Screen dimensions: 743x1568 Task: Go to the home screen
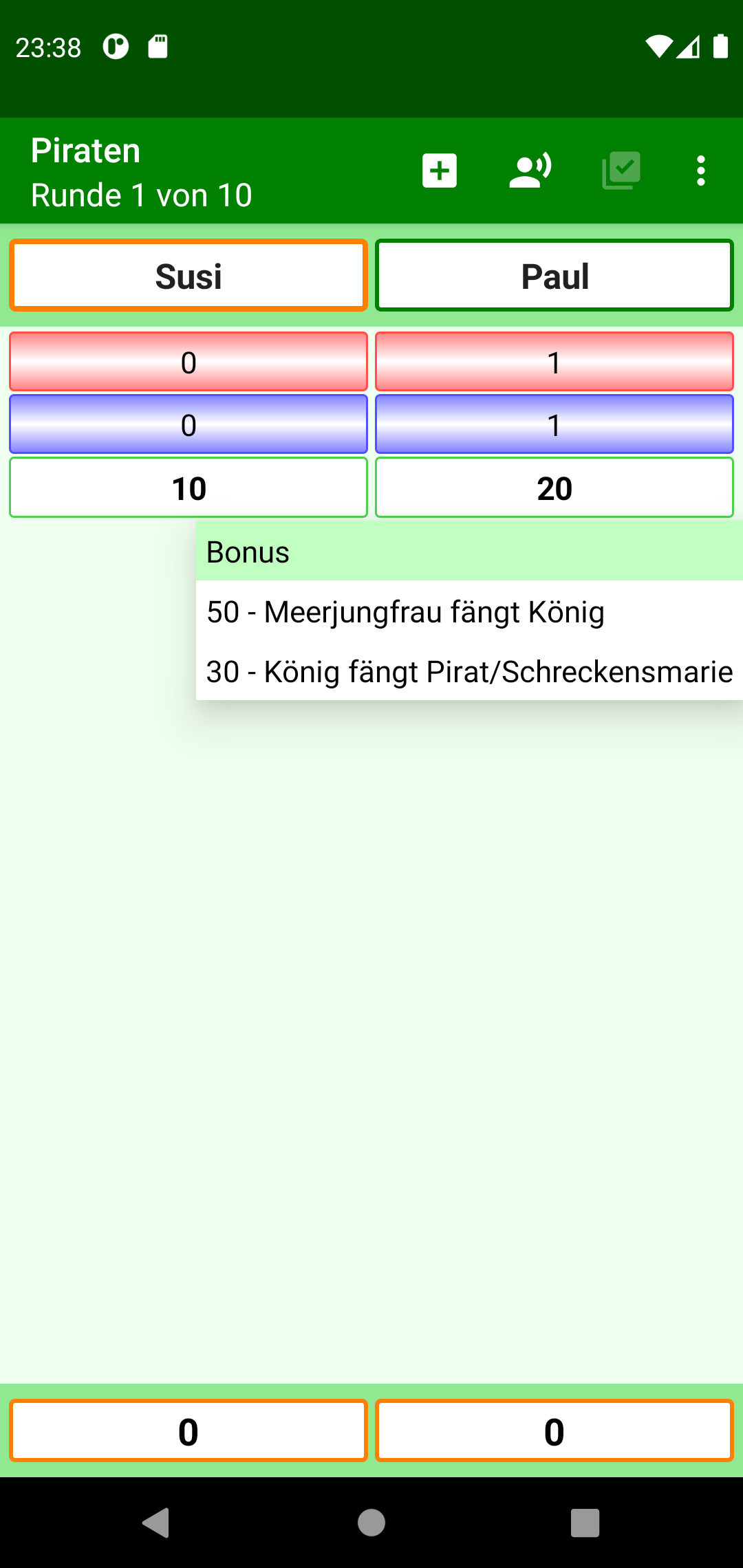(x=371, y=1522)
